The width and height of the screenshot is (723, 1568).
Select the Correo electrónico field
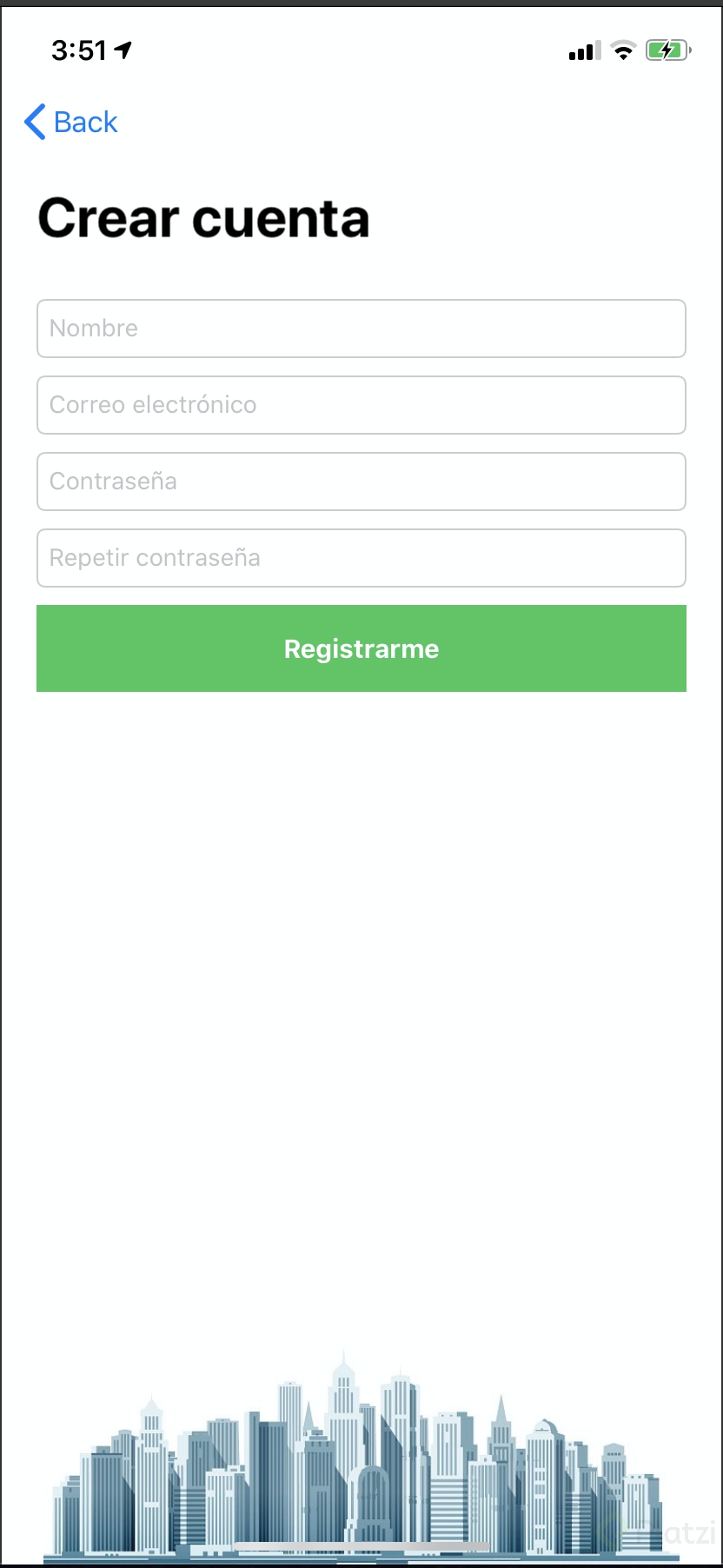click(361, 405)
